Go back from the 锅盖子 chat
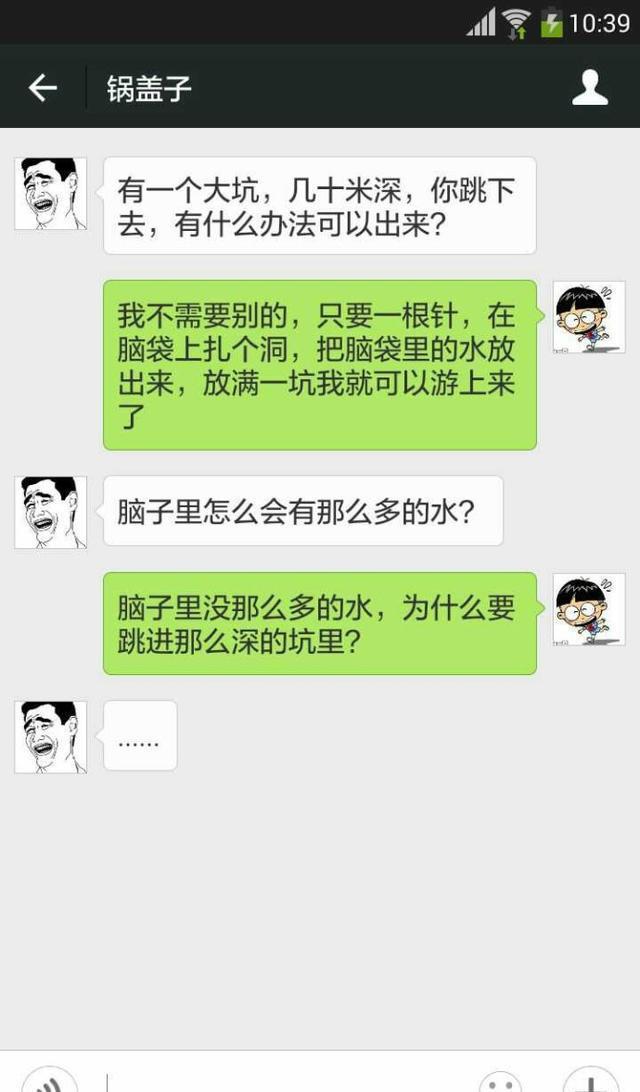Screen dimensions: 640x1092 coord(42,88)
